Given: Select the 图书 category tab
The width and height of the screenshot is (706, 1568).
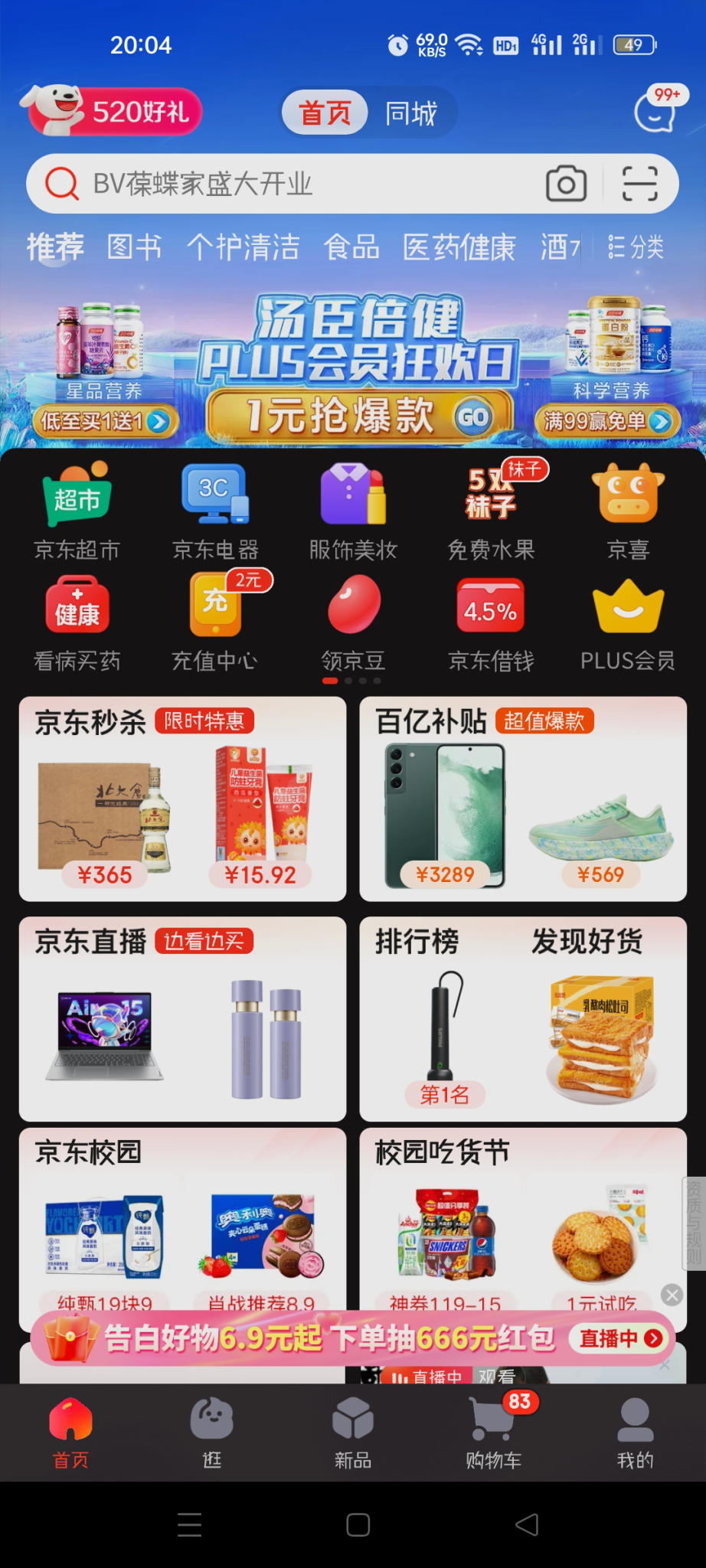Looking at the screenshot, I should (x=134, y=247).
